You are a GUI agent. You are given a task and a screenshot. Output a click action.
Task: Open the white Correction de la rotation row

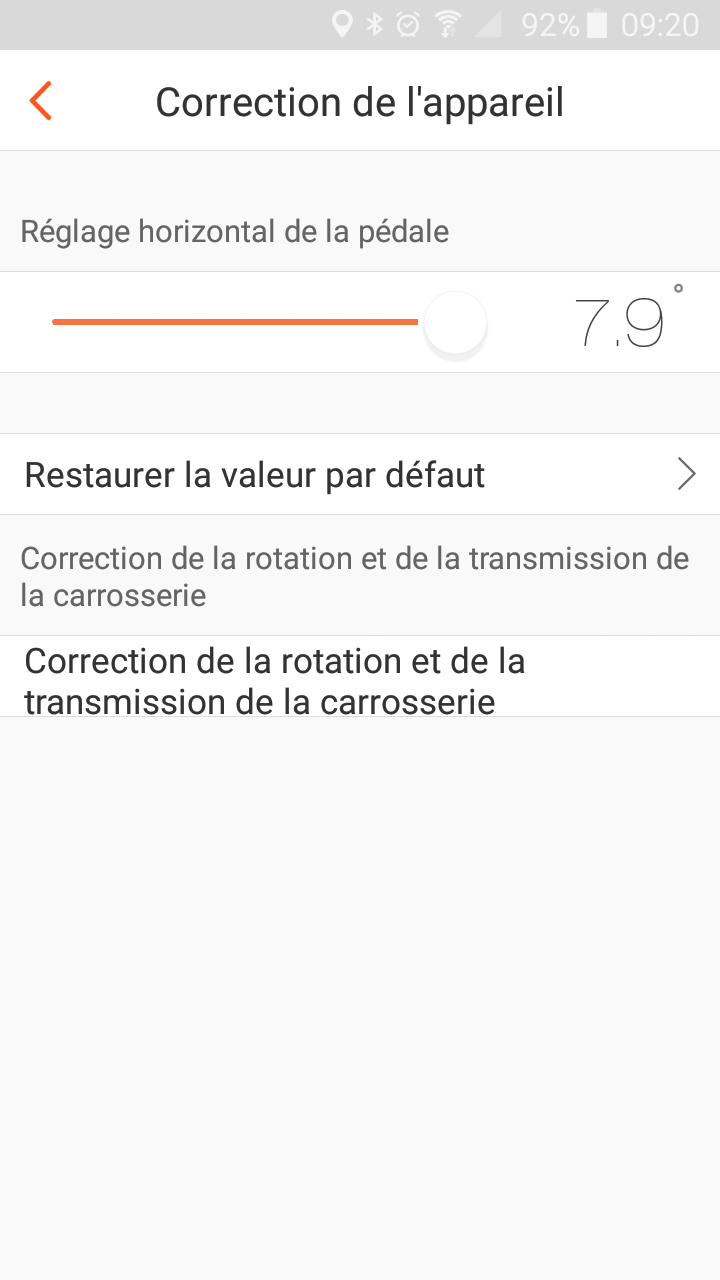(360, 676)
